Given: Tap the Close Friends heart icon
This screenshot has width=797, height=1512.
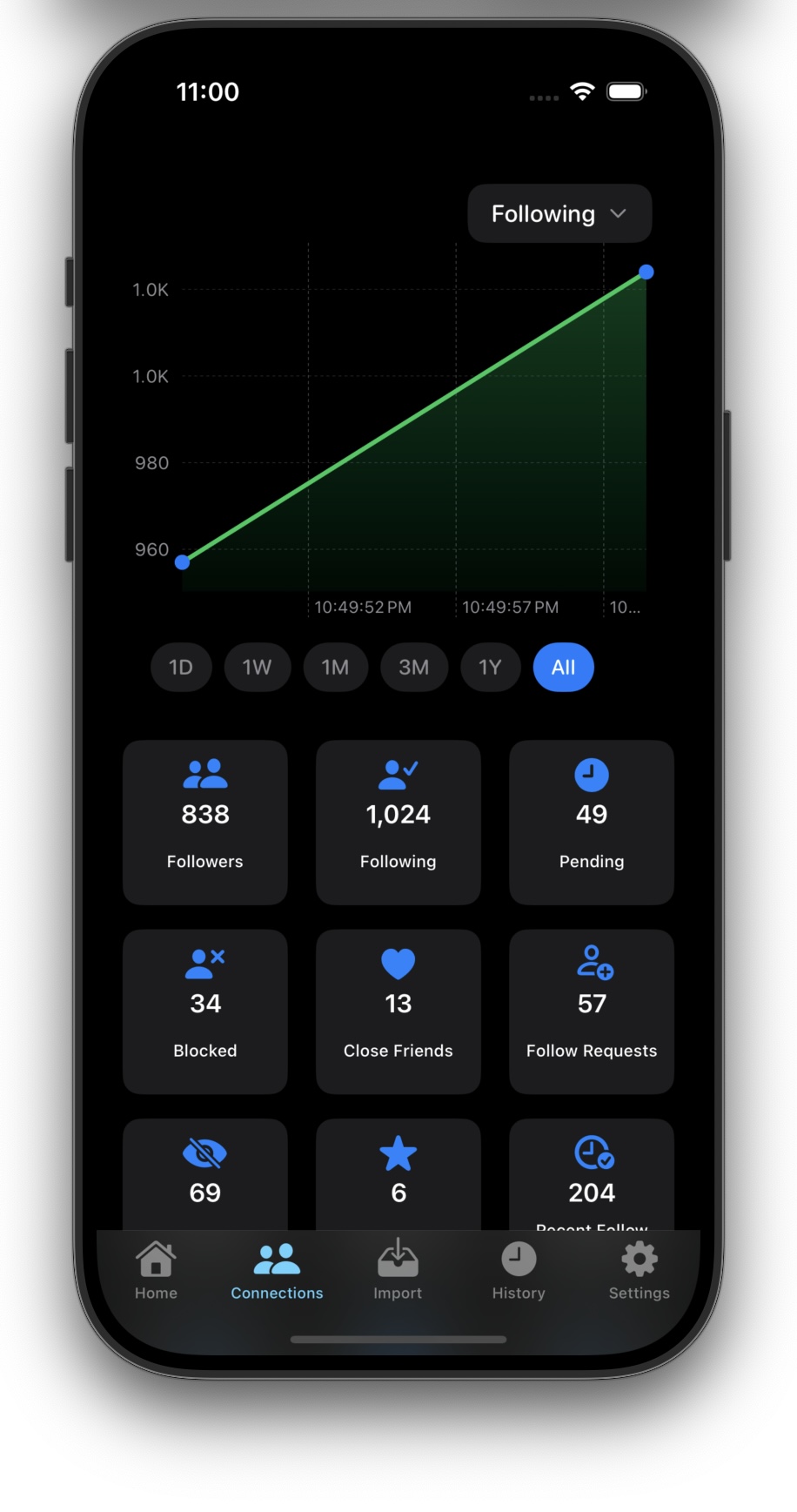Looking at the screenshot, I should click(x=398, y=964).
